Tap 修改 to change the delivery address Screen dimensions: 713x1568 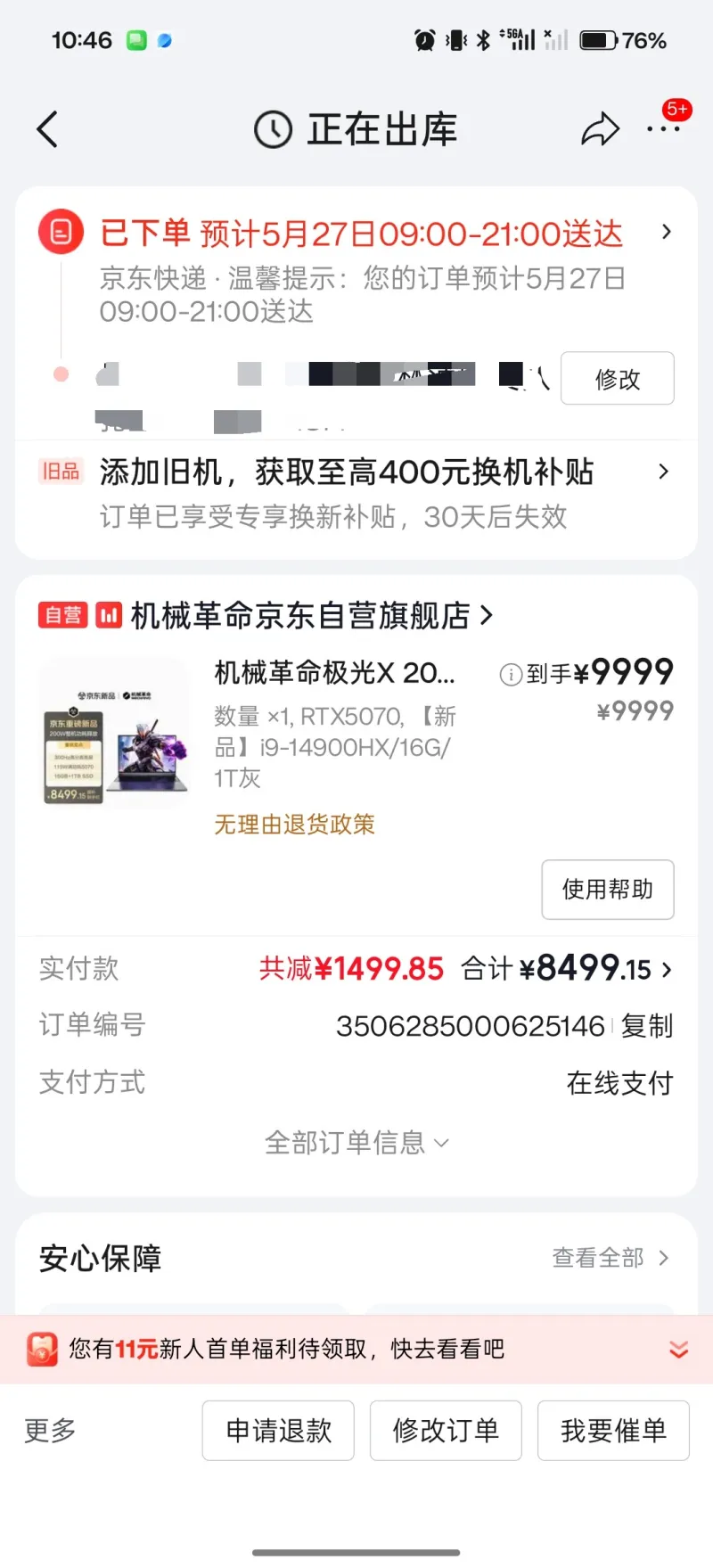[x=617, y=379]
